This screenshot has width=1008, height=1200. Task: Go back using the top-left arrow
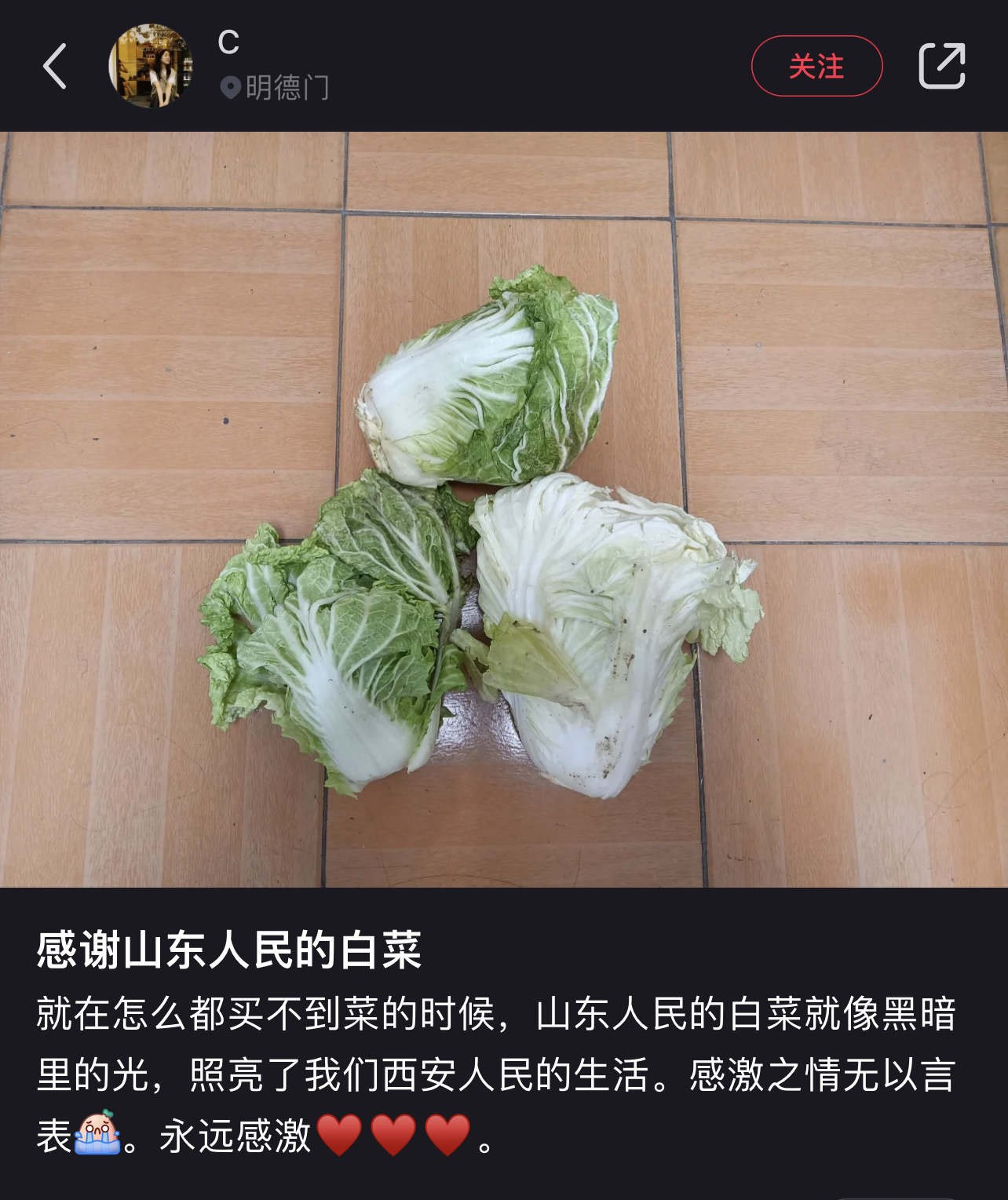(55, 66)
